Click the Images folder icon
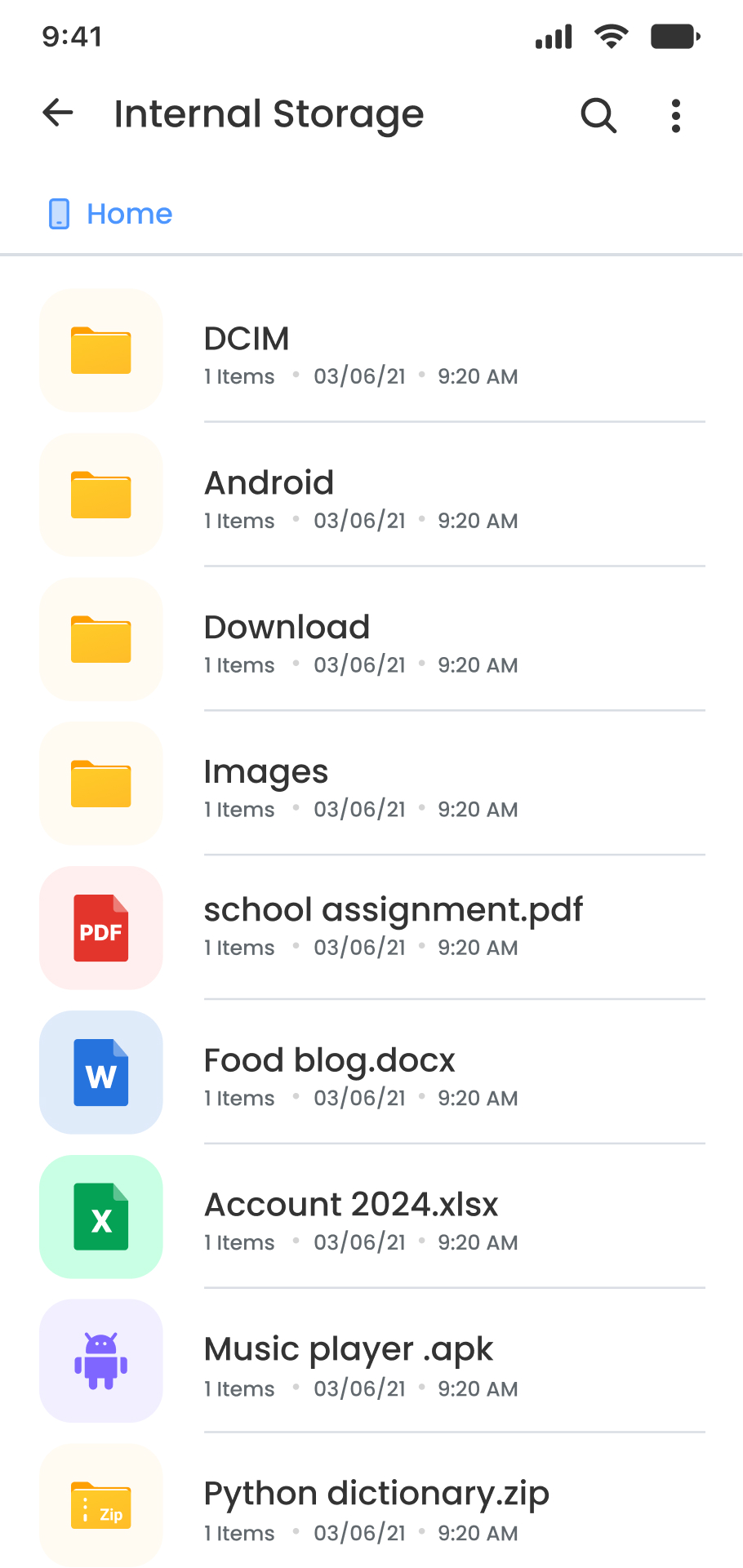Image resolution: width=743 pixels, height=1568 pixels. point(100,783)
